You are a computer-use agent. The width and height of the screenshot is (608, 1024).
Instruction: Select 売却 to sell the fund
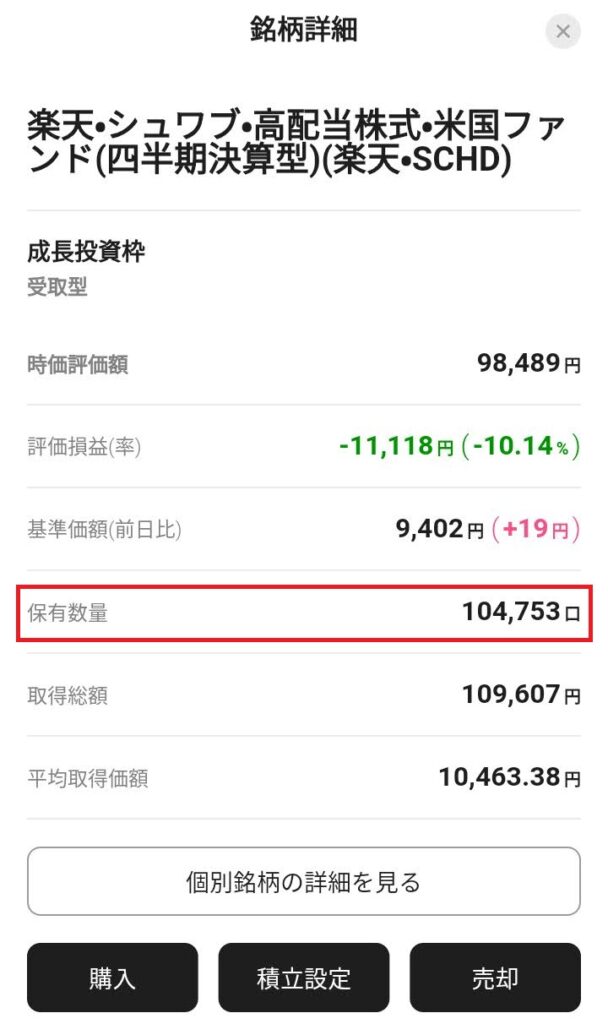[x=496, y=978]
